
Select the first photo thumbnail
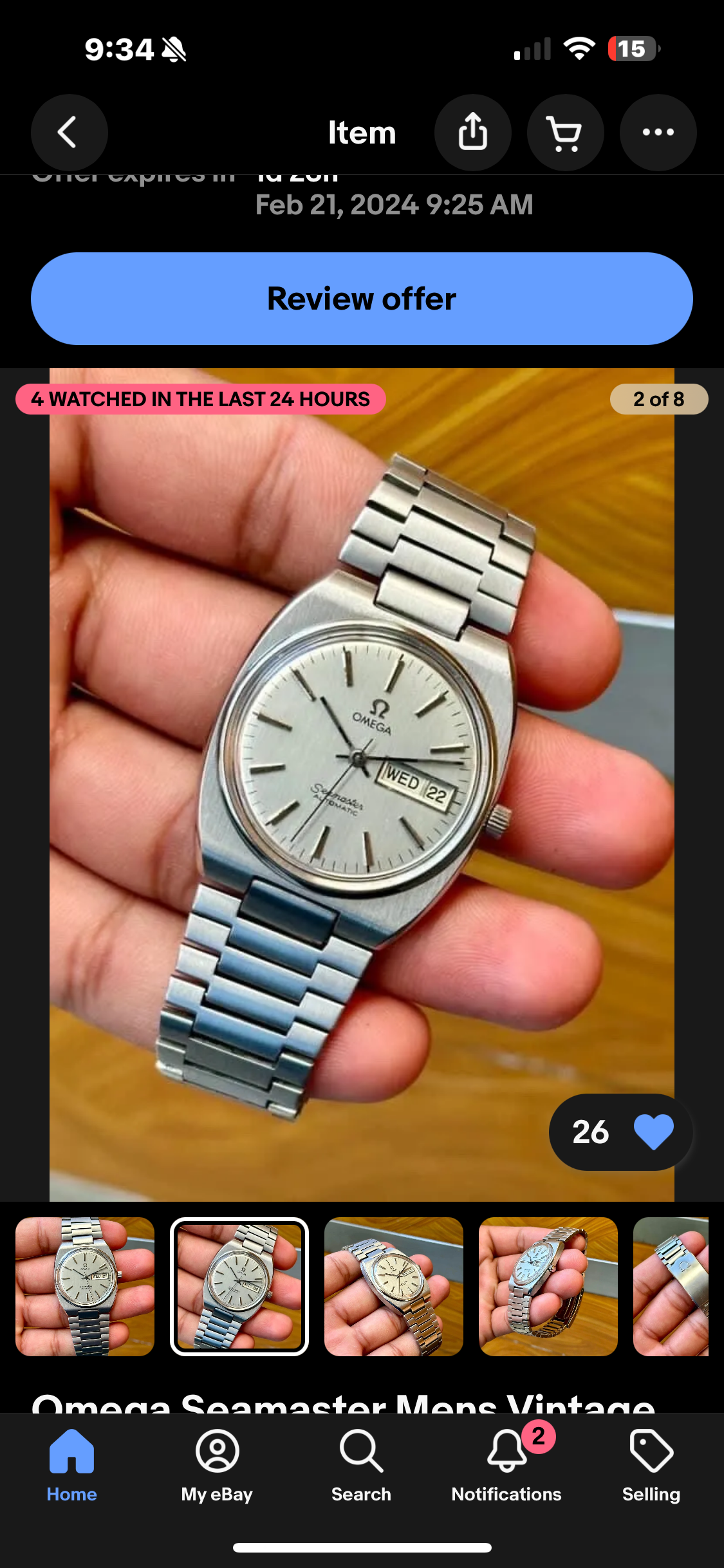(85, 1286)
